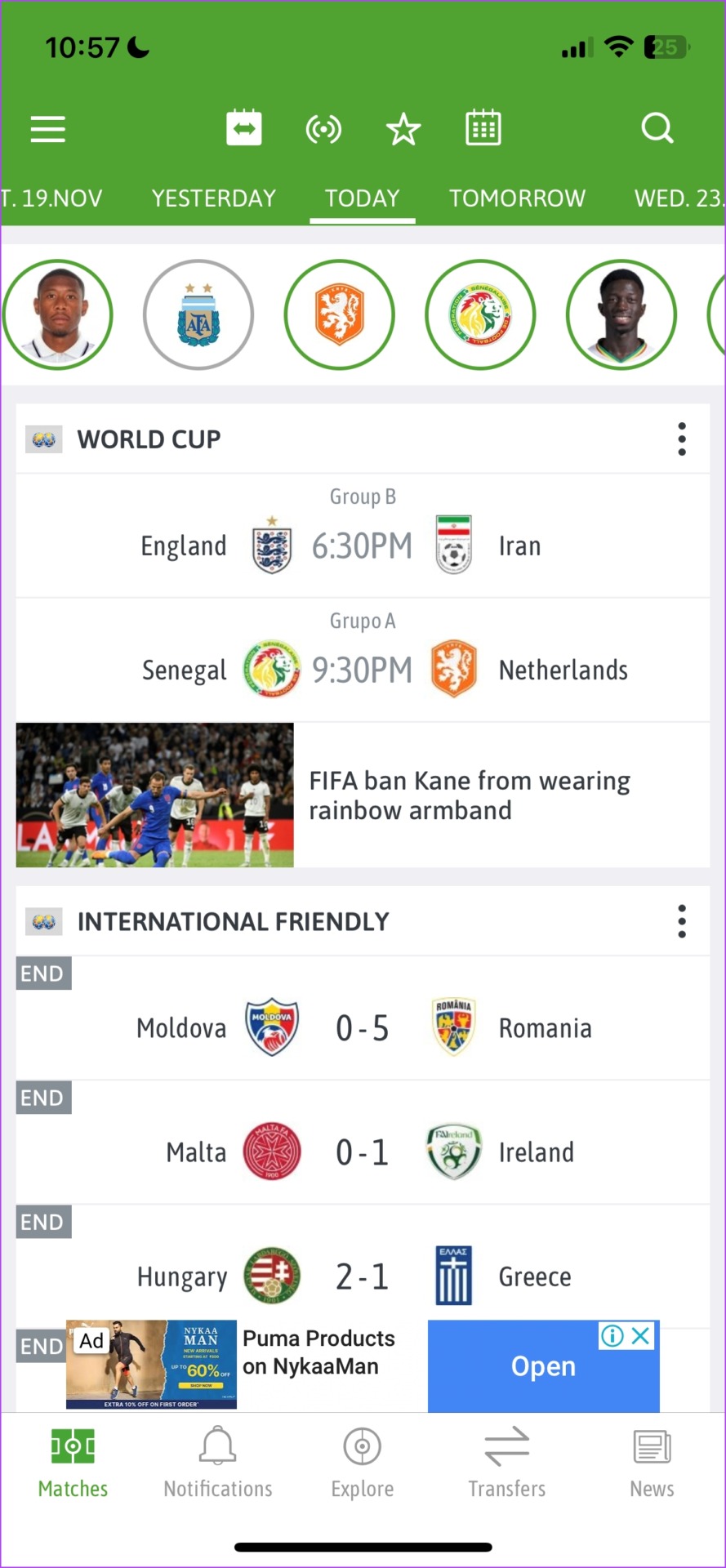
Task: Open the hamburger drawer menu
Action: click(x=48, y=129)
